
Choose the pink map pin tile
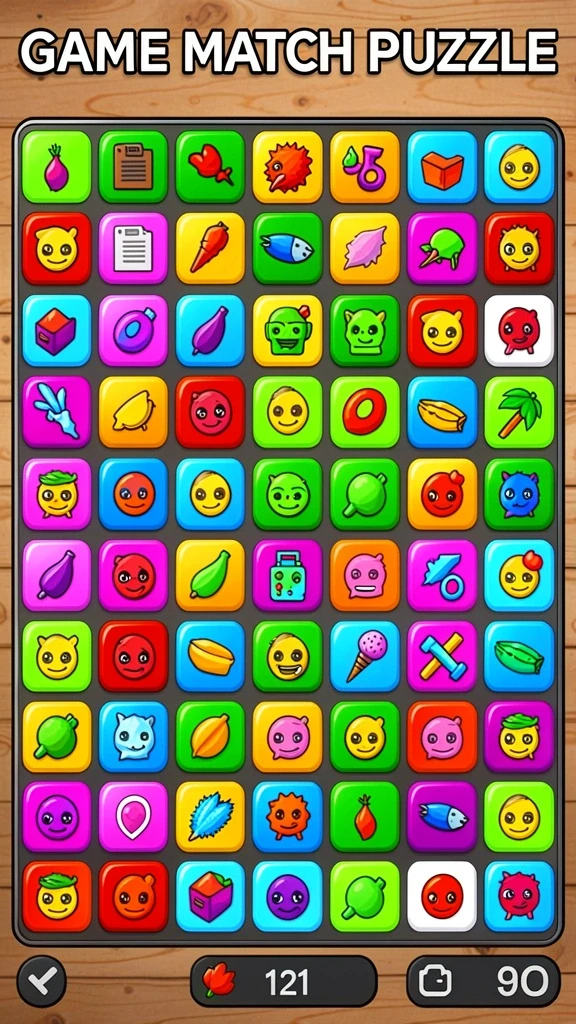point(133,816)
